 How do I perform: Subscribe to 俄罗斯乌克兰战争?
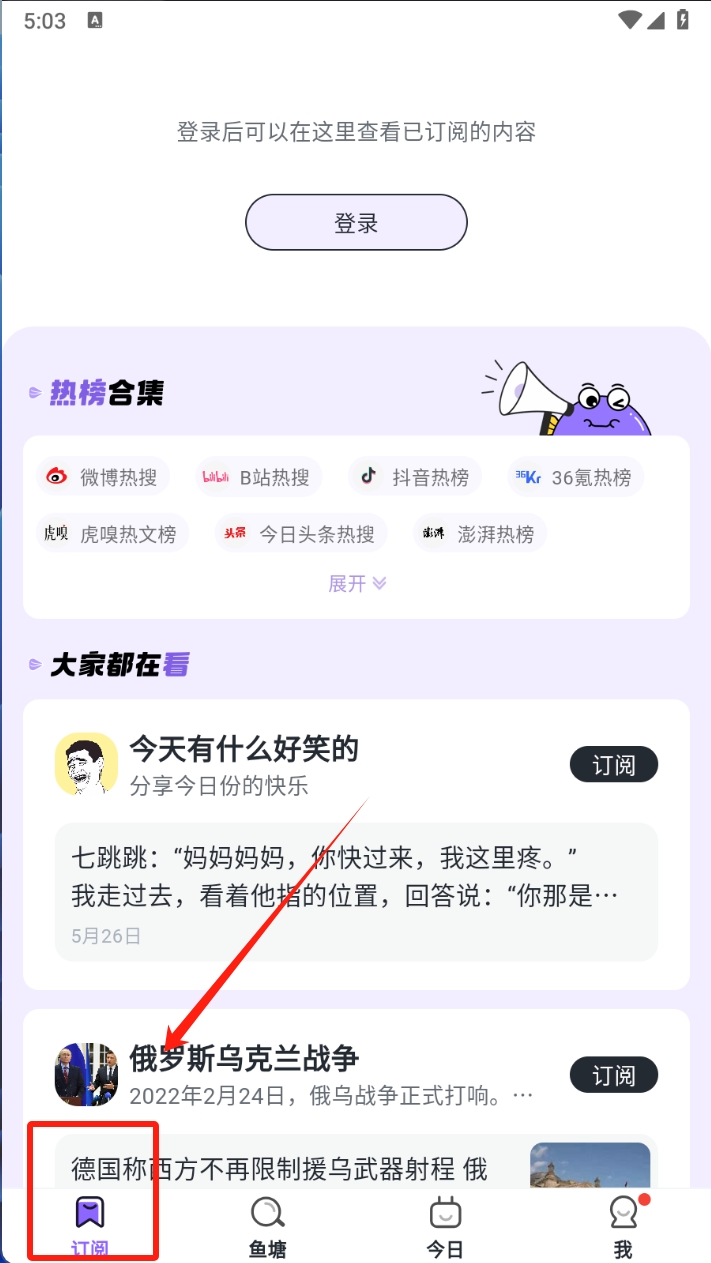click(x=613, y=1075)
